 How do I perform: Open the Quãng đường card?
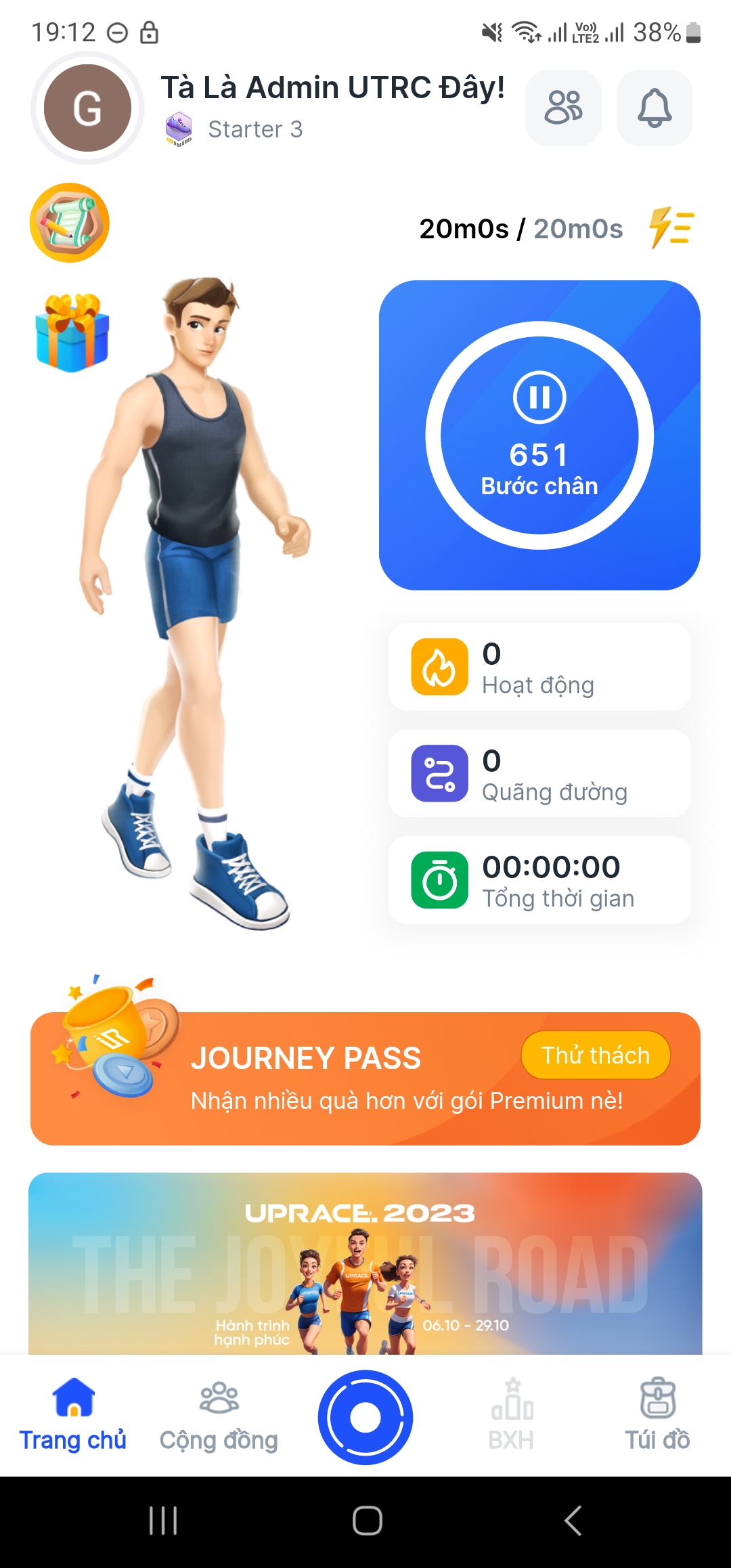click(x=539, y=774)
